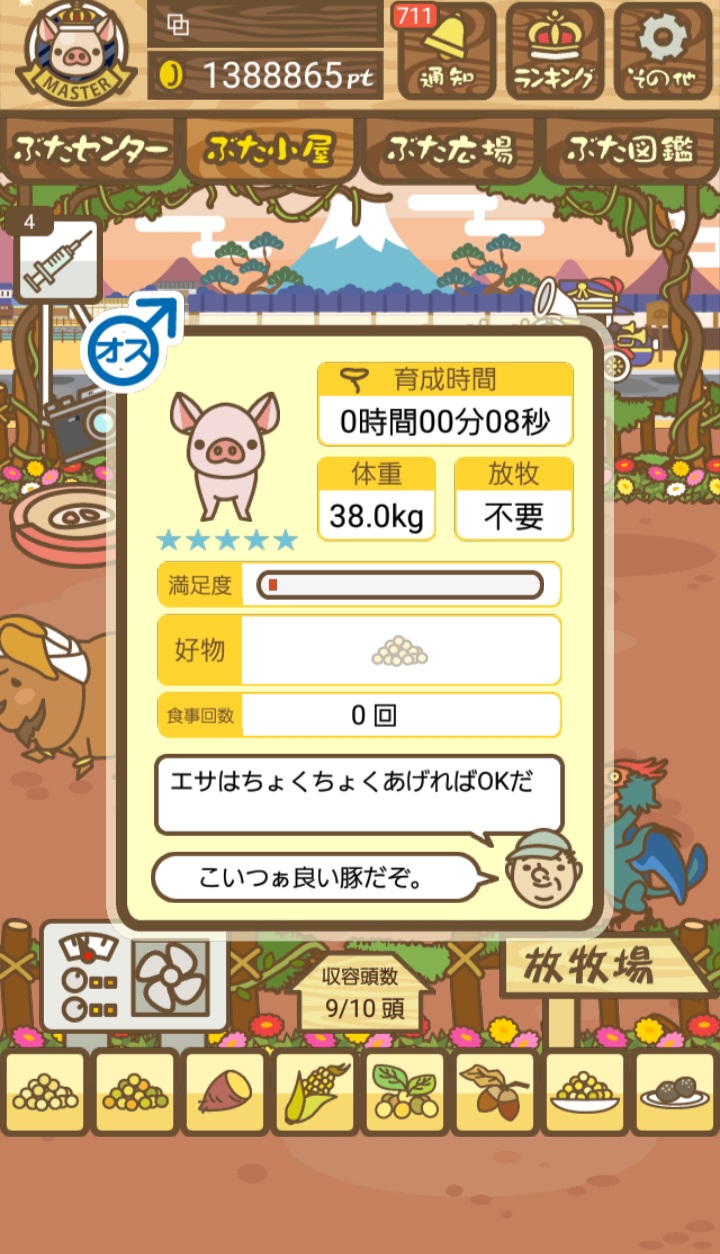Open the ランキング ranking screen
The height and width of the screenshot is (1254, 720).
click(554, 50)
